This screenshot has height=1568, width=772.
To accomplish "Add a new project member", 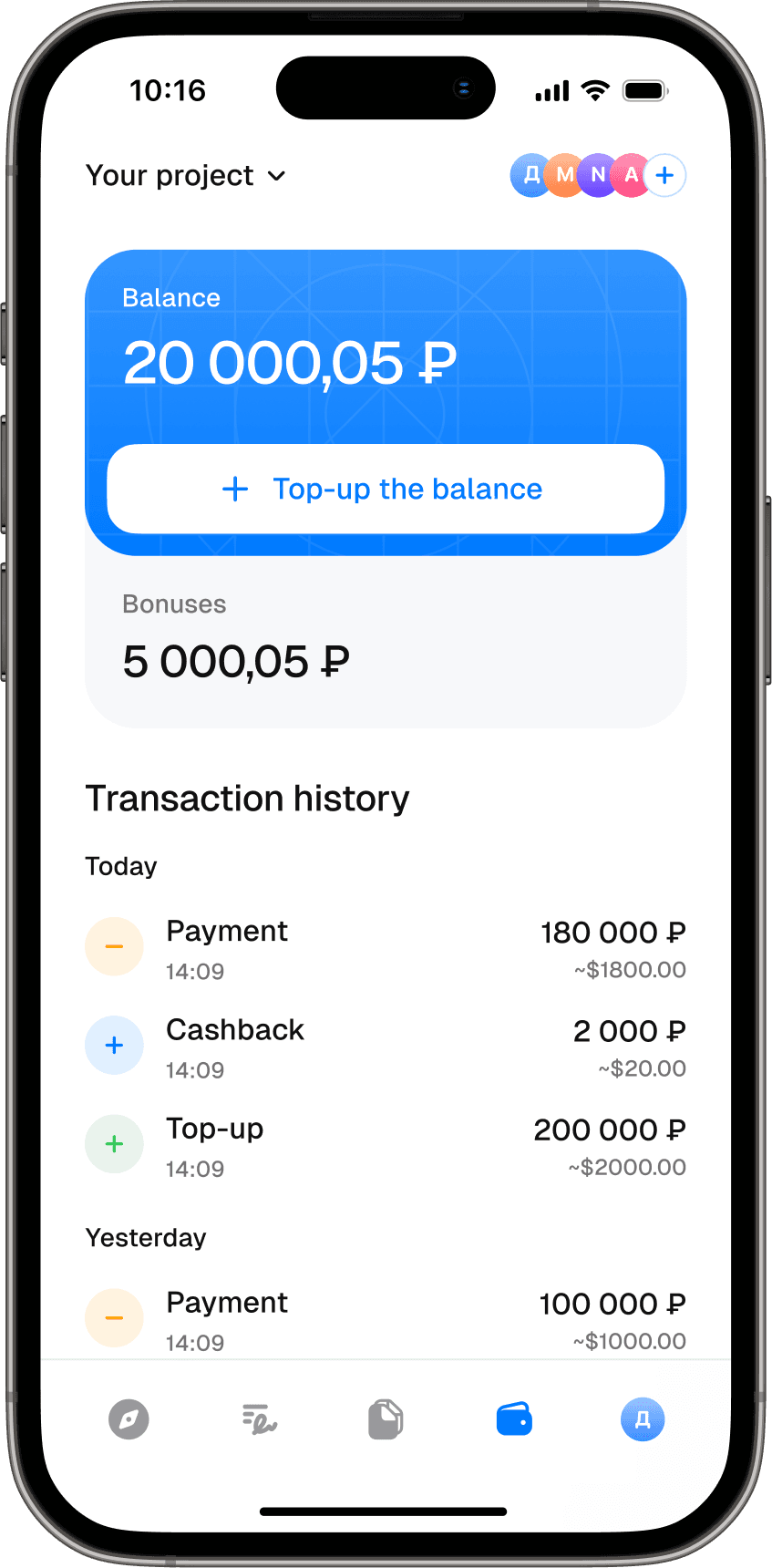I will 665,176.
